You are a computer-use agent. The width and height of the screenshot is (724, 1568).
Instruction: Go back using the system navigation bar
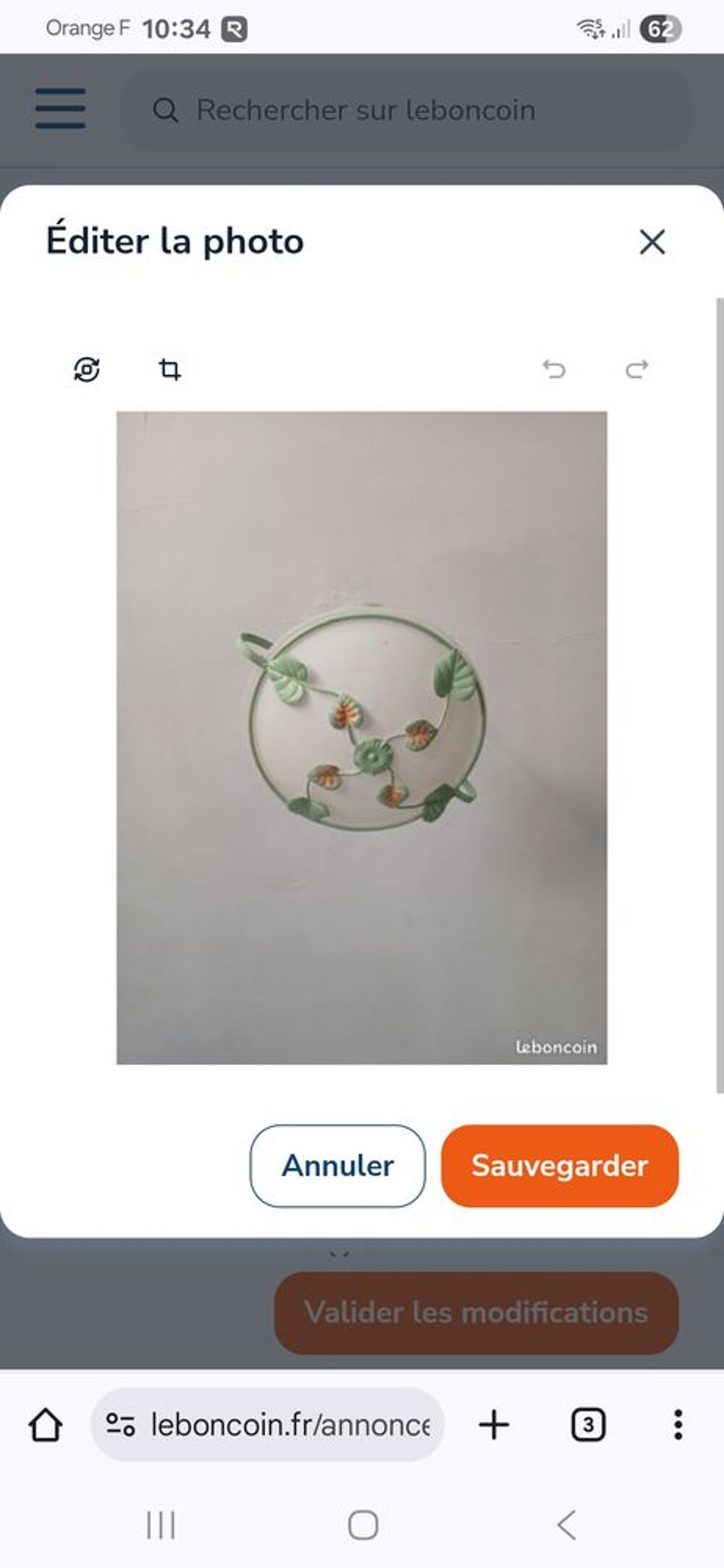click(x=566, y=1525)
